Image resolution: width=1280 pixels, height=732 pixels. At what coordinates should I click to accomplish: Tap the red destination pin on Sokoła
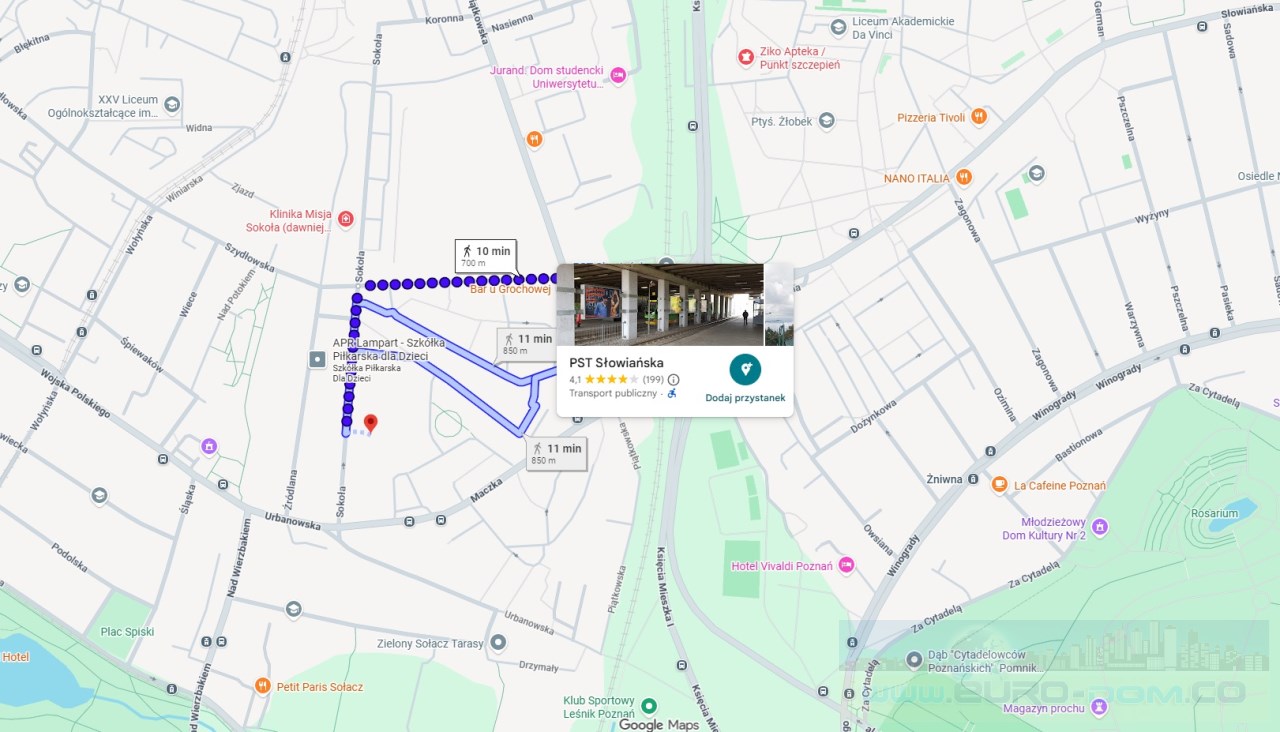click(370, 423)
